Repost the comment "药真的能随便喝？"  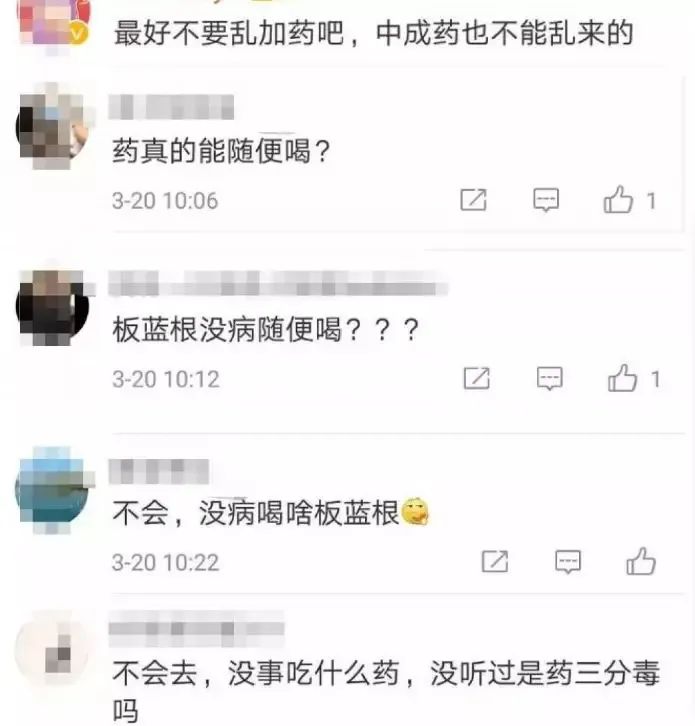(x=473, y=200)
